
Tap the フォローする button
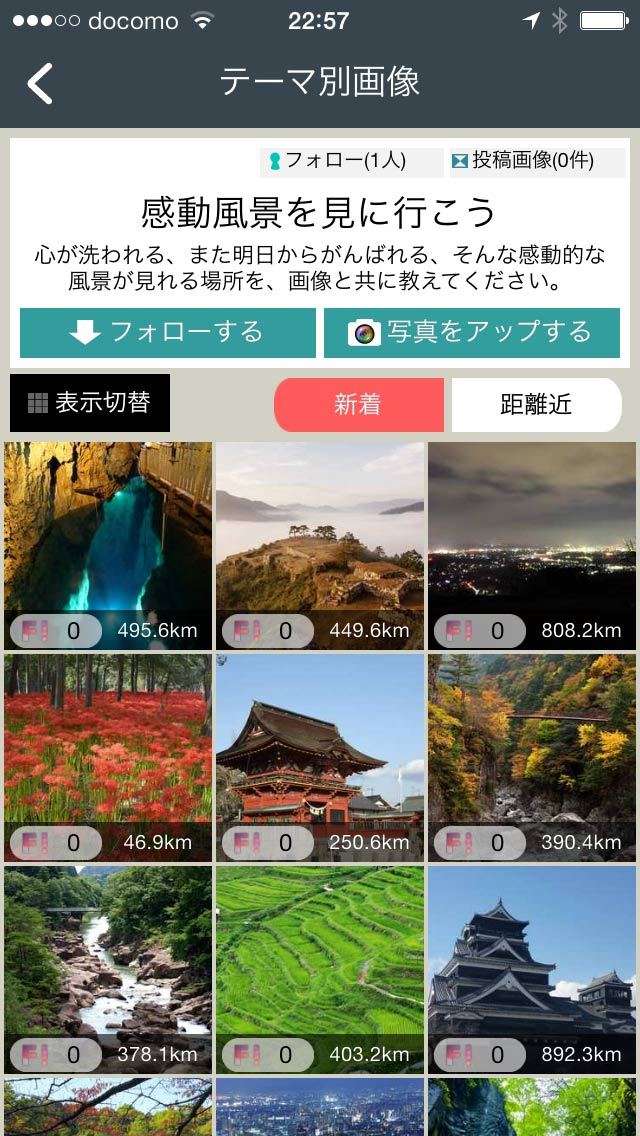click(x=167, y=333)
